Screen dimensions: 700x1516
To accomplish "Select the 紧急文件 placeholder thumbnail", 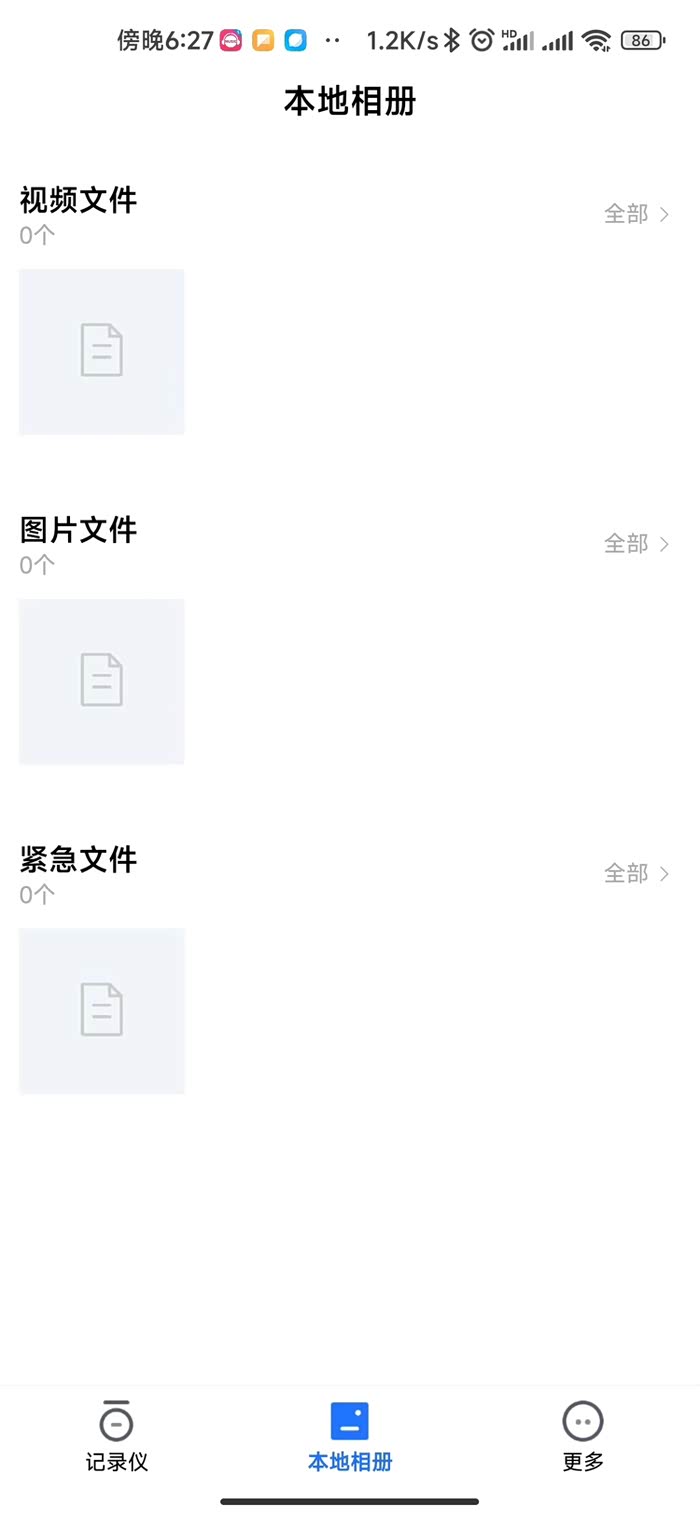I will pyautogui.click(x=102, y=1011).
